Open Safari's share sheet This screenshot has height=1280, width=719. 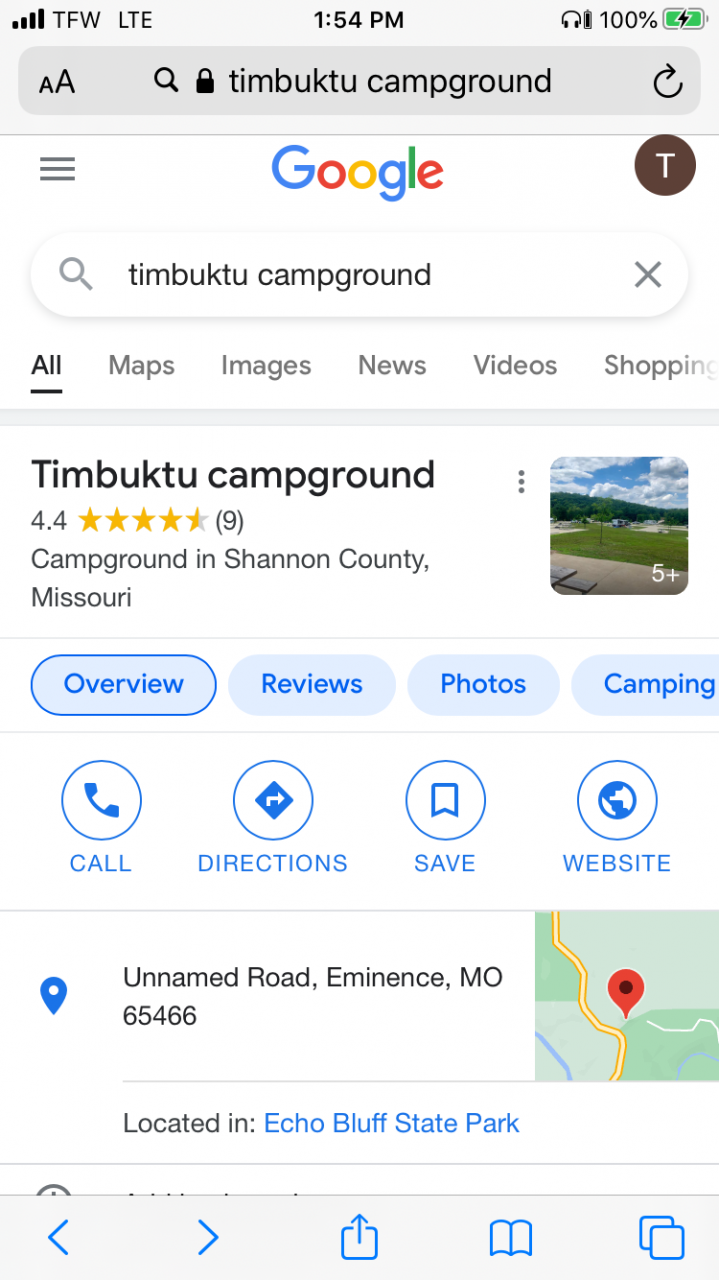tap(359, 1238)
